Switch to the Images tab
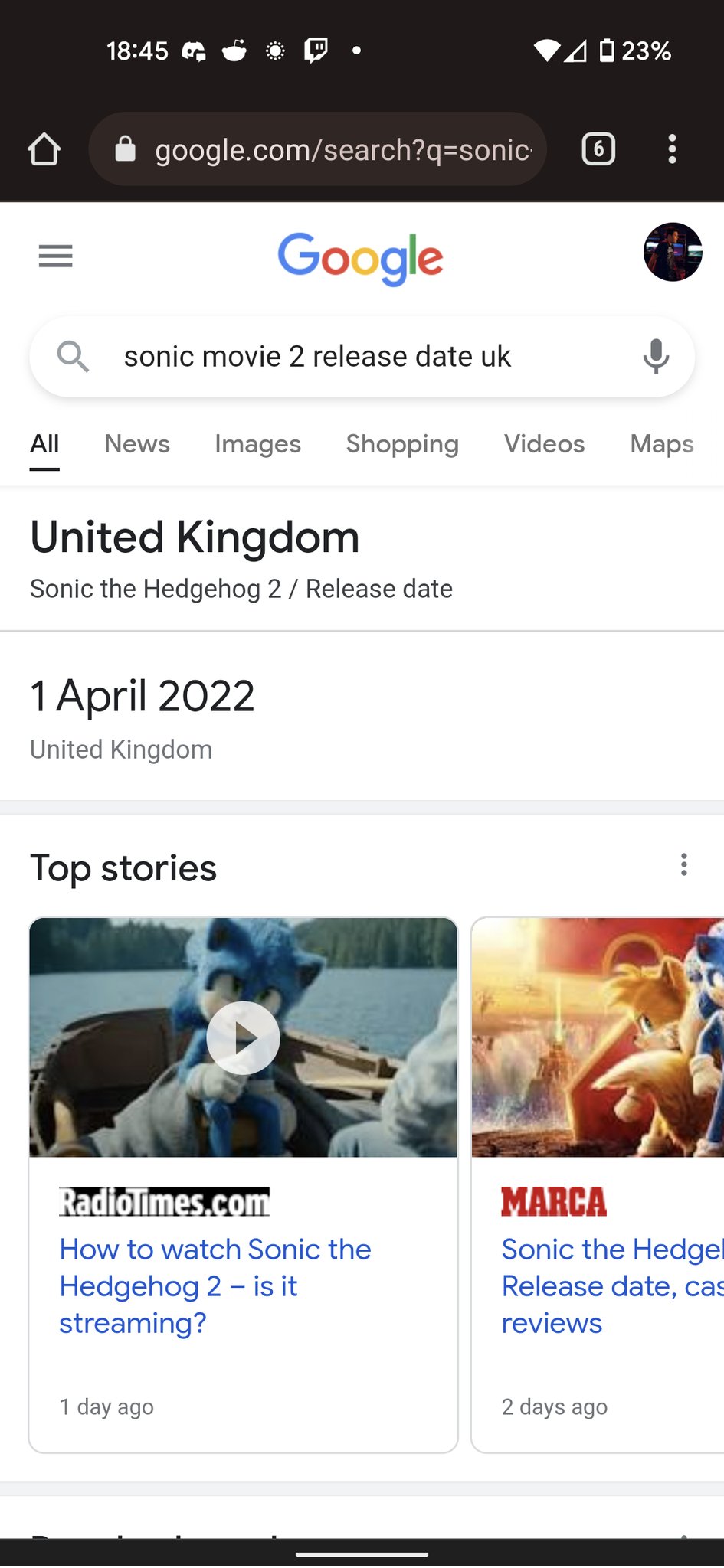Image resolution: width=724 pixels, height=1568 pixels. click(x=257, y=444)
